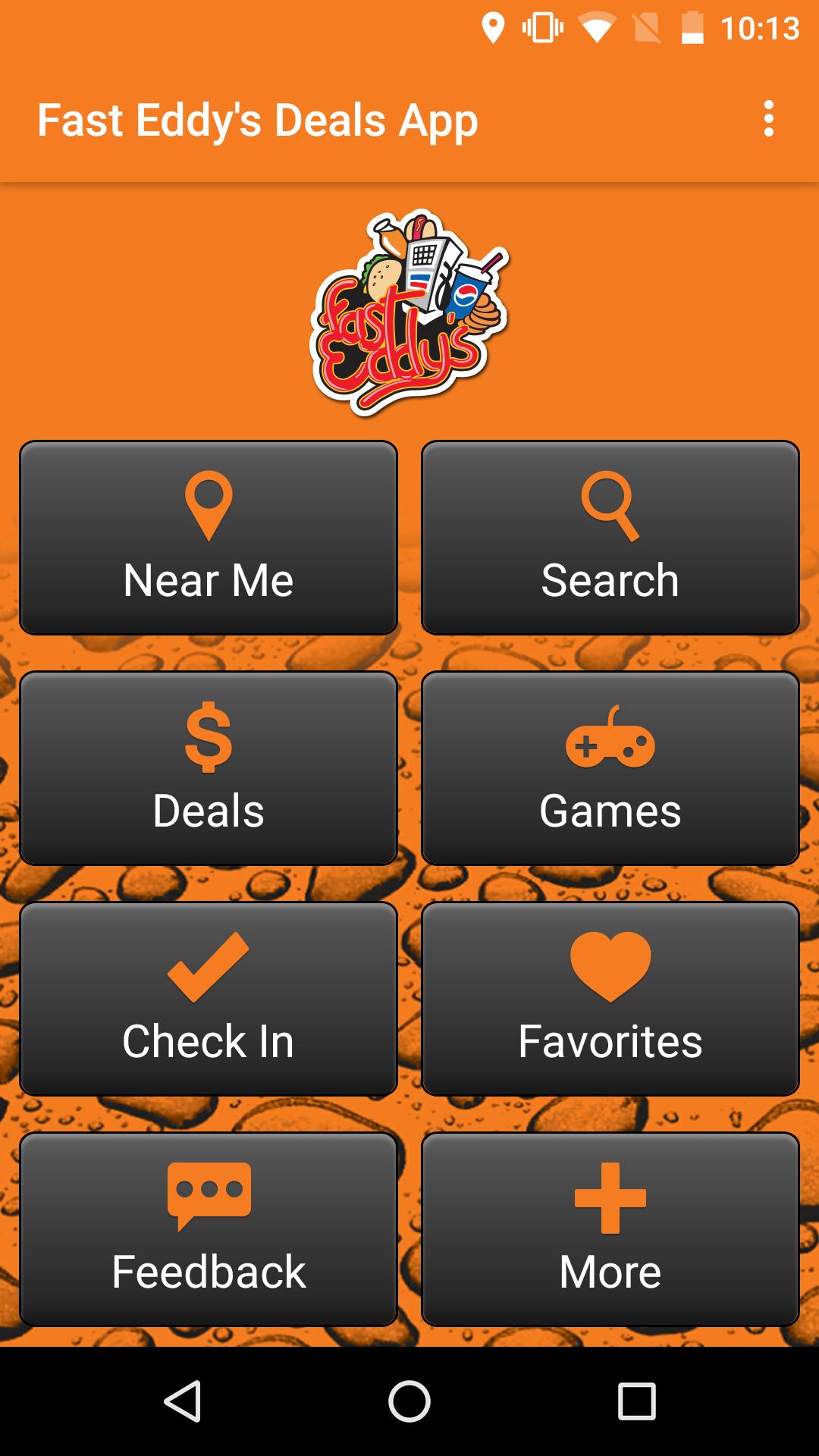Screen dimensions: 819x1456
Task: Select the location pin icon on Near Me
Action: click(x=209, y=507)
